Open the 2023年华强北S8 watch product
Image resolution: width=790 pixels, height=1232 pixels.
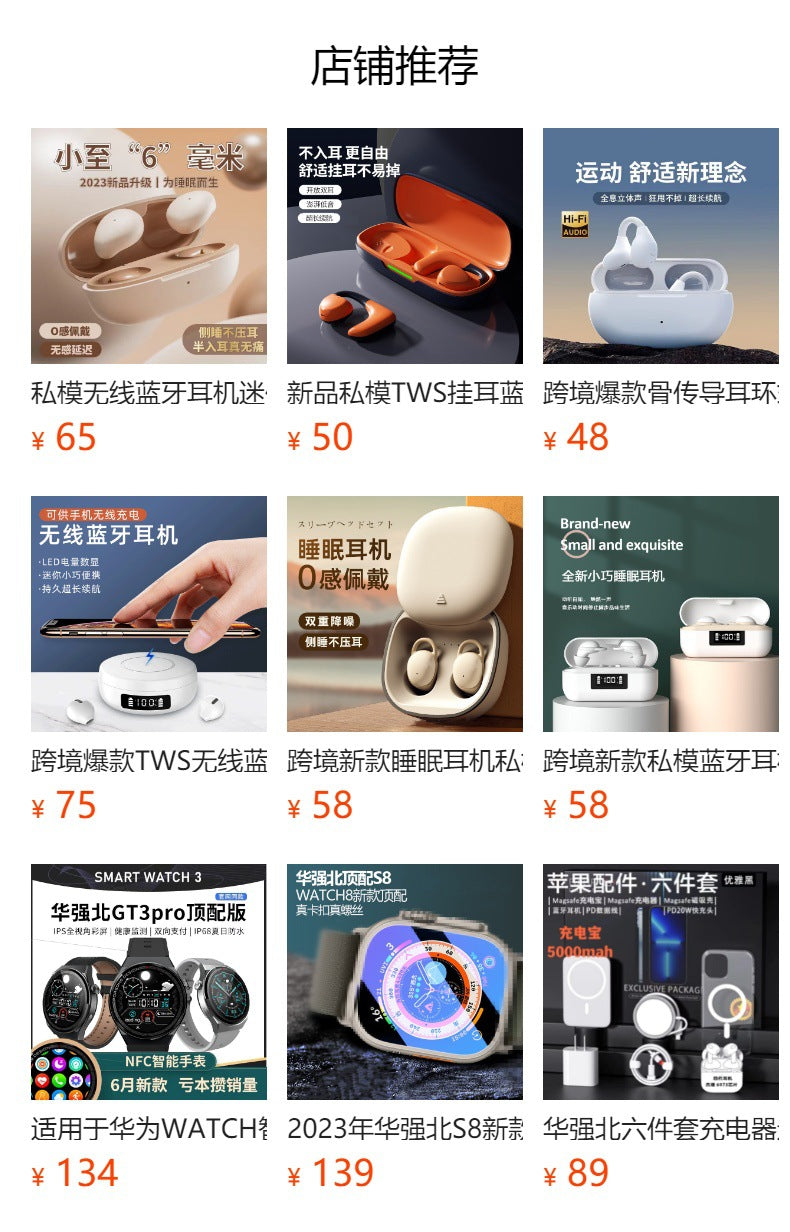point(404,982)
